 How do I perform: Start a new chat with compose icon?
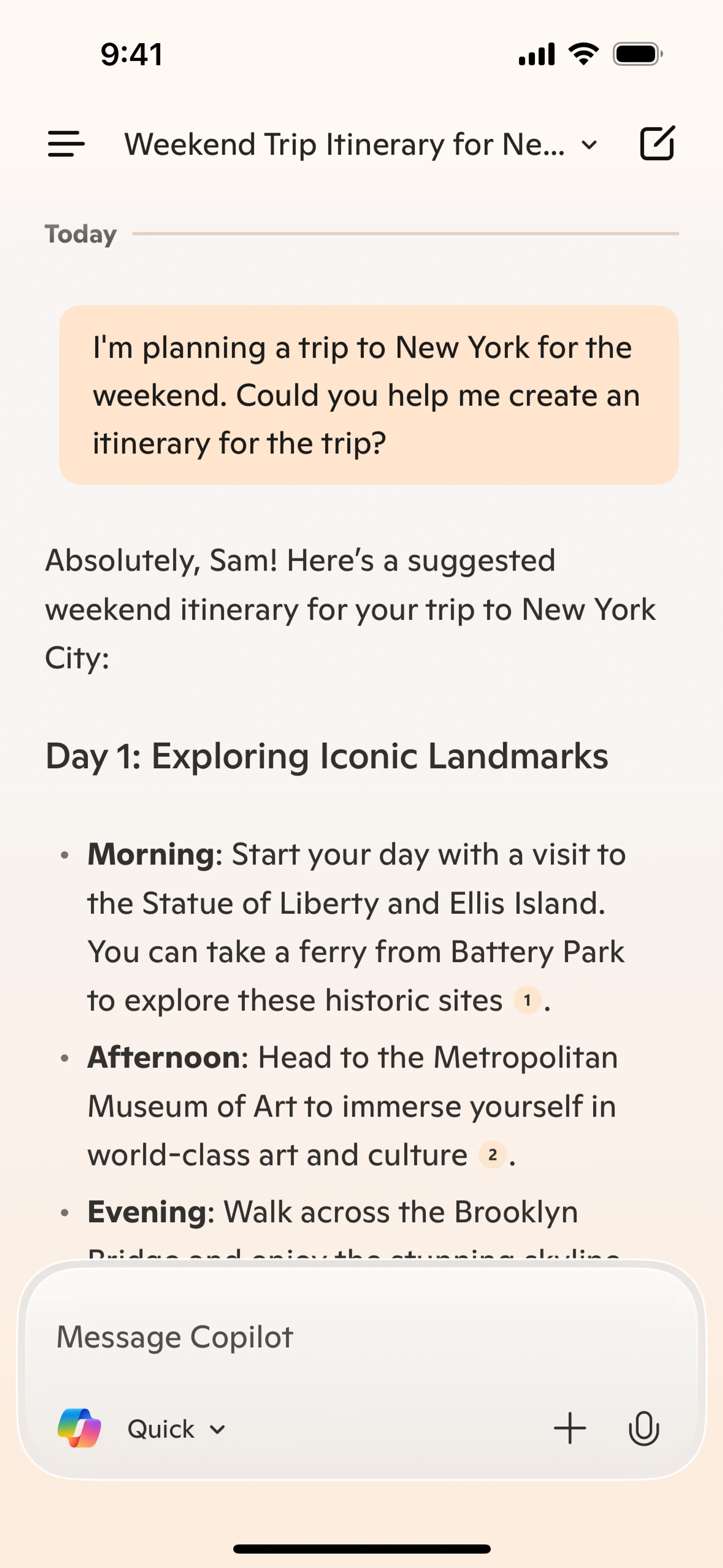tap(657, 144)
